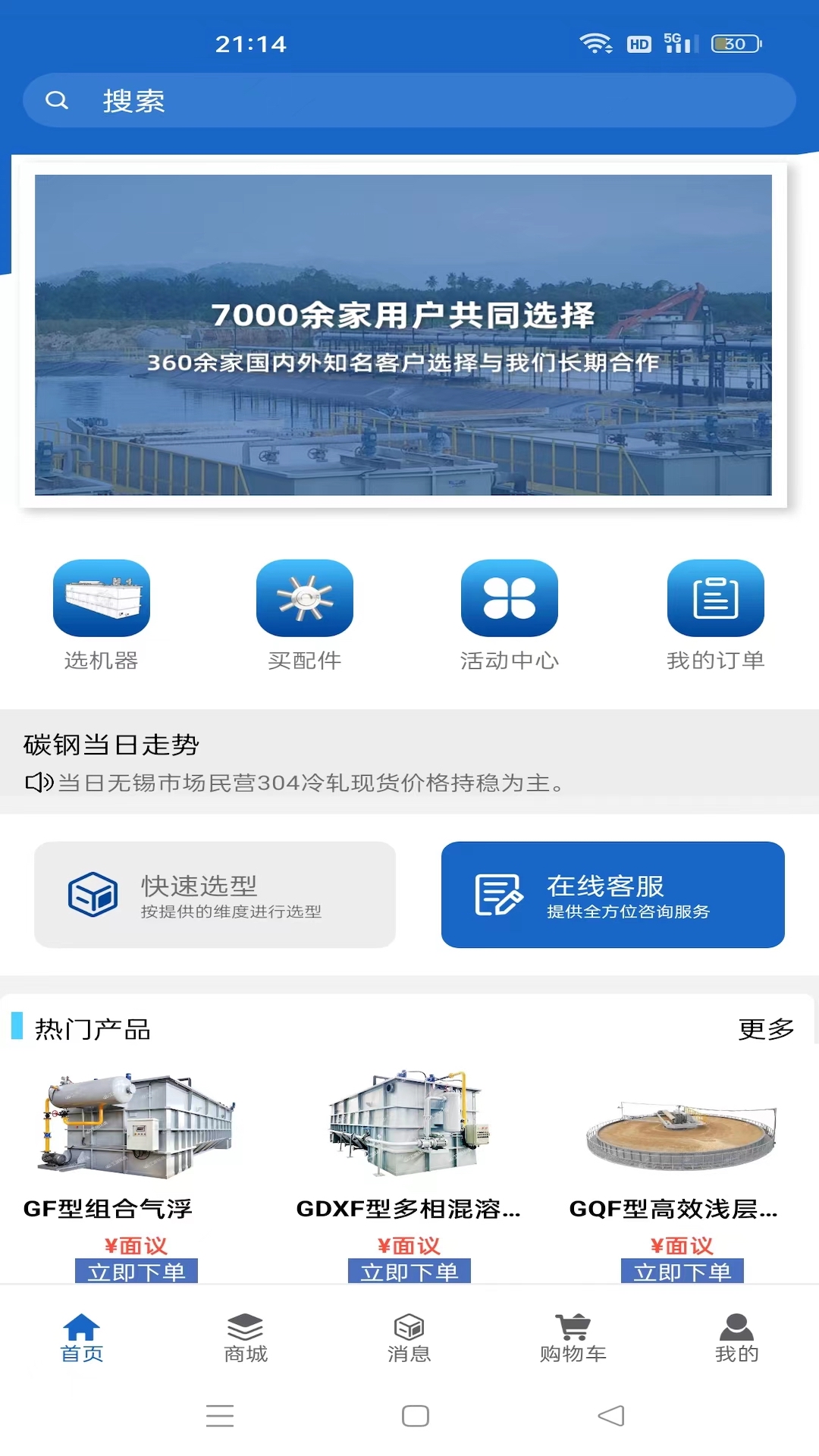Tap 立即下单 under GF型组合气浮

(136, 1271)
